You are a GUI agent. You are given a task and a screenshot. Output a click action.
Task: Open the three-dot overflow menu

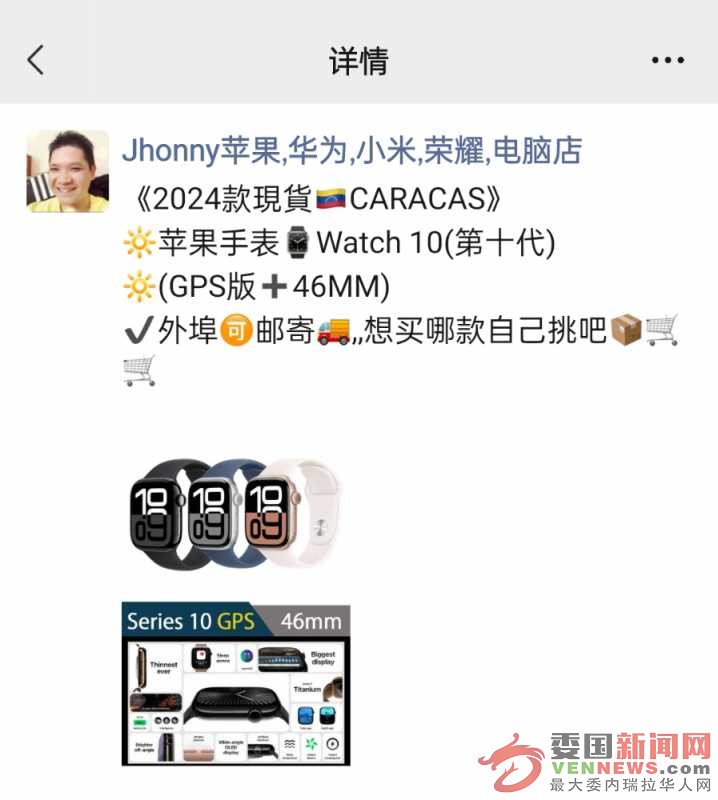point(667,61)
